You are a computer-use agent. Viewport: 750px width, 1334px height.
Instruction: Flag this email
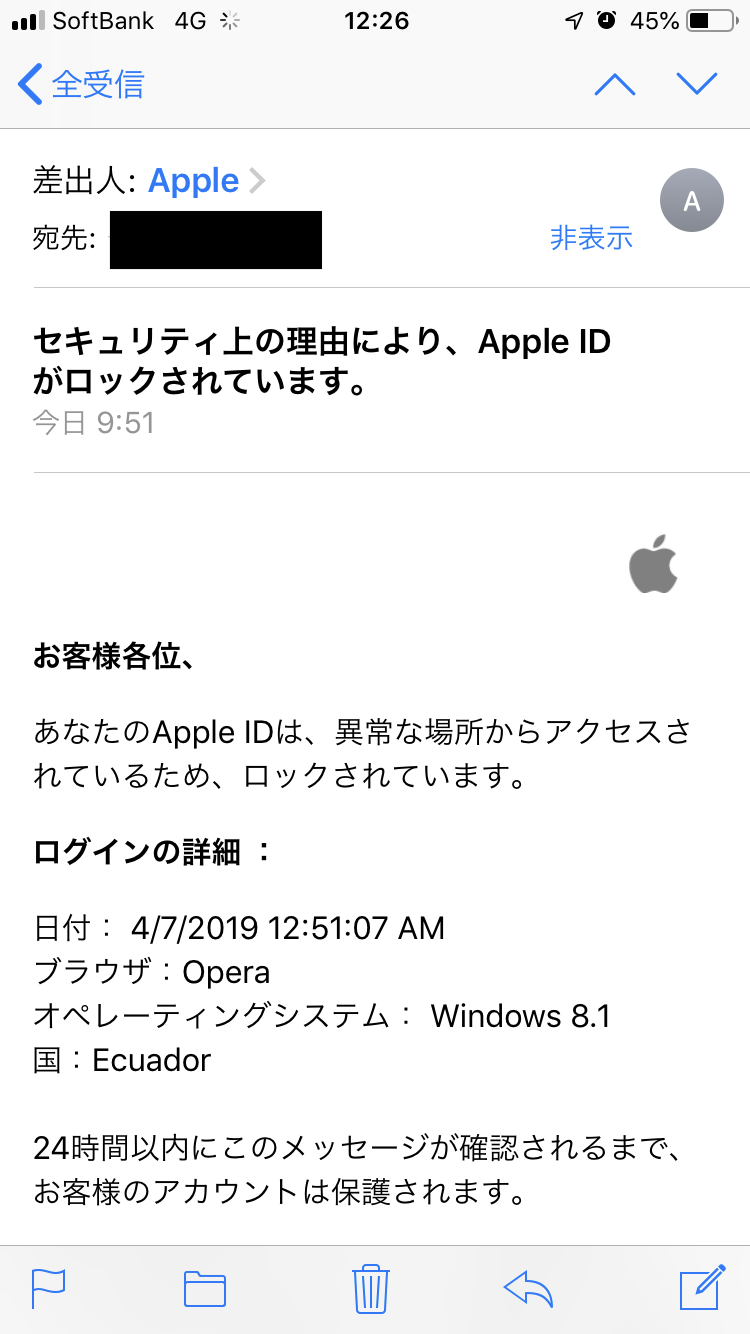coord(48,1288)
